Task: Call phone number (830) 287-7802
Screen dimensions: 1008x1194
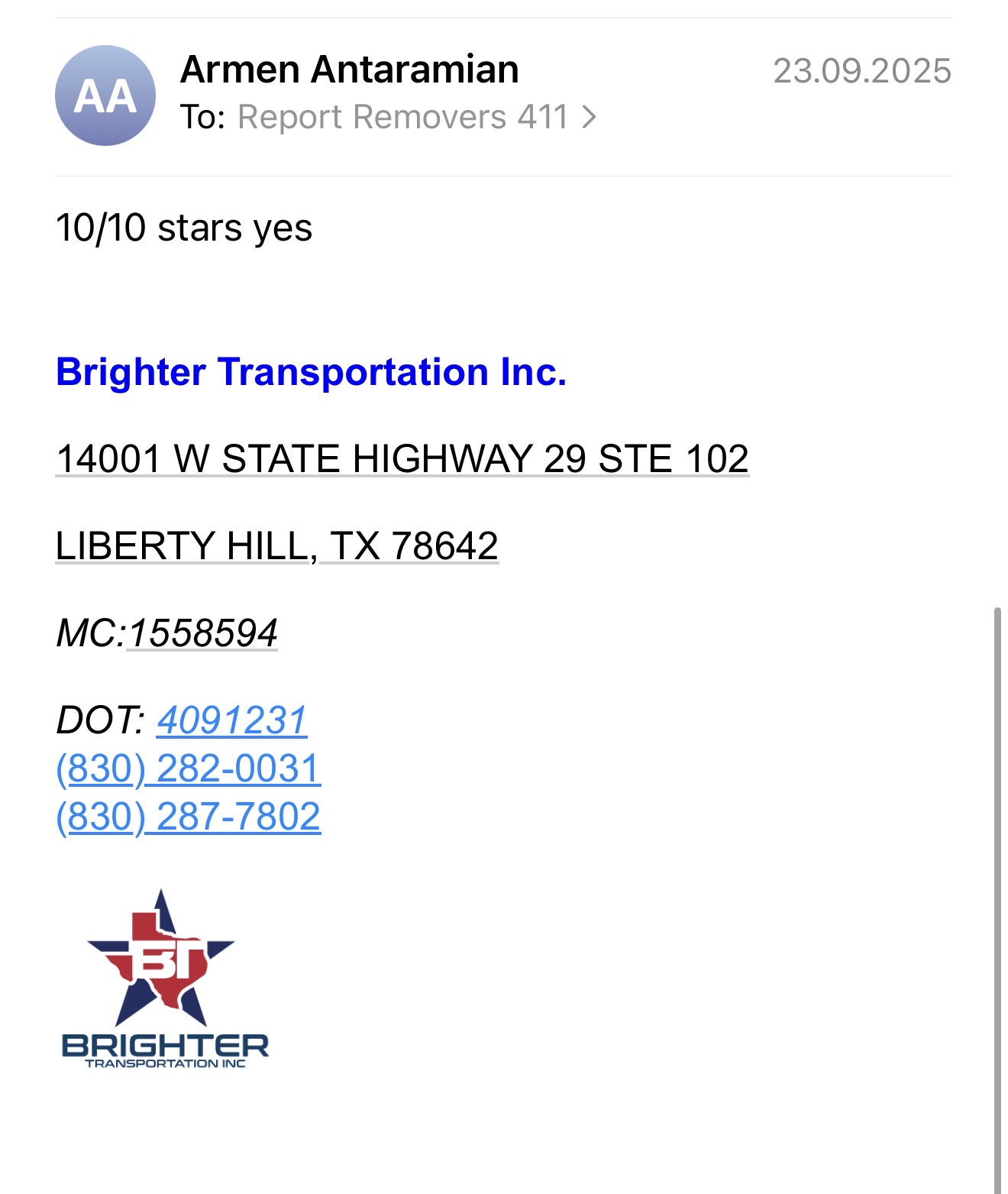Action: click(x=188, y=819)
